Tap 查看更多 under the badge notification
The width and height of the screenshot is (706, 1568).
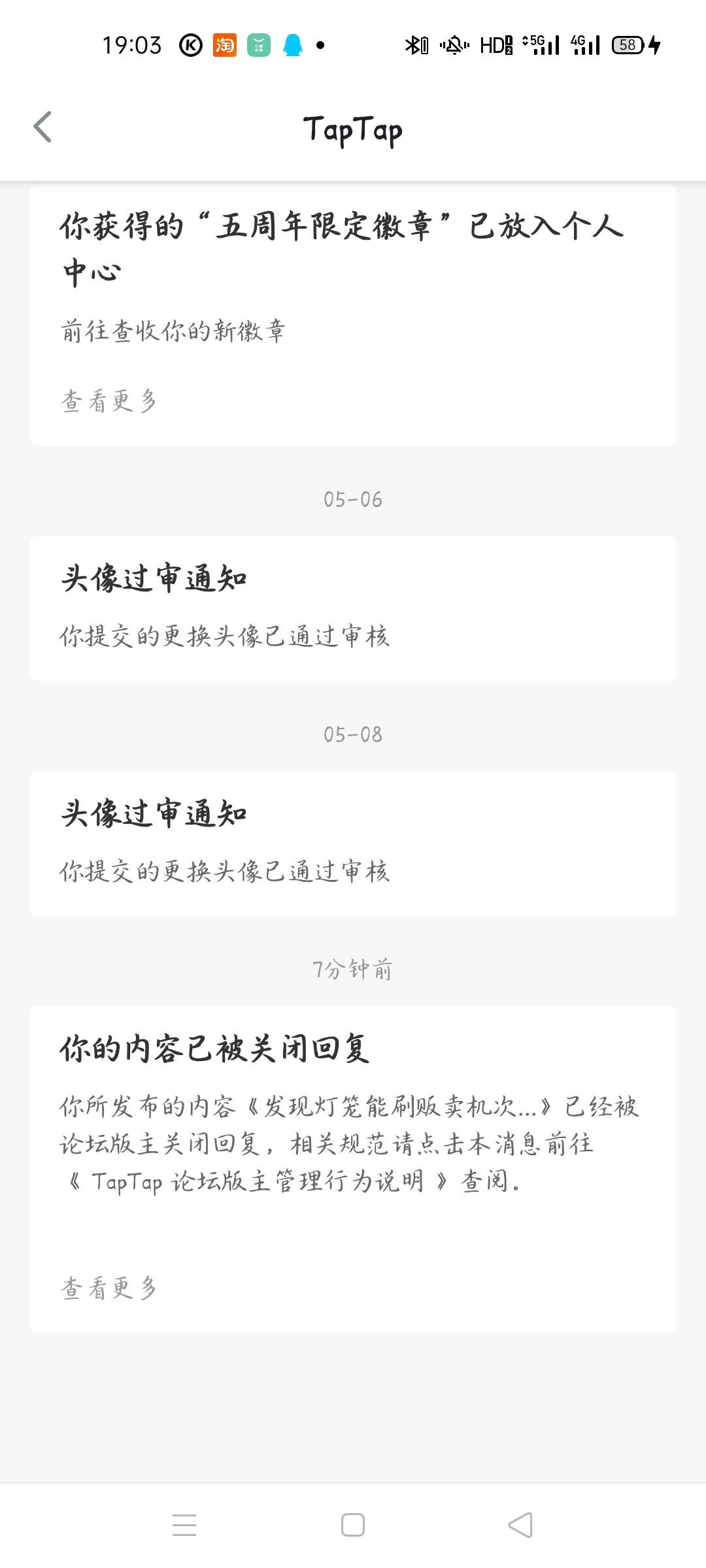tap(109, 401)
